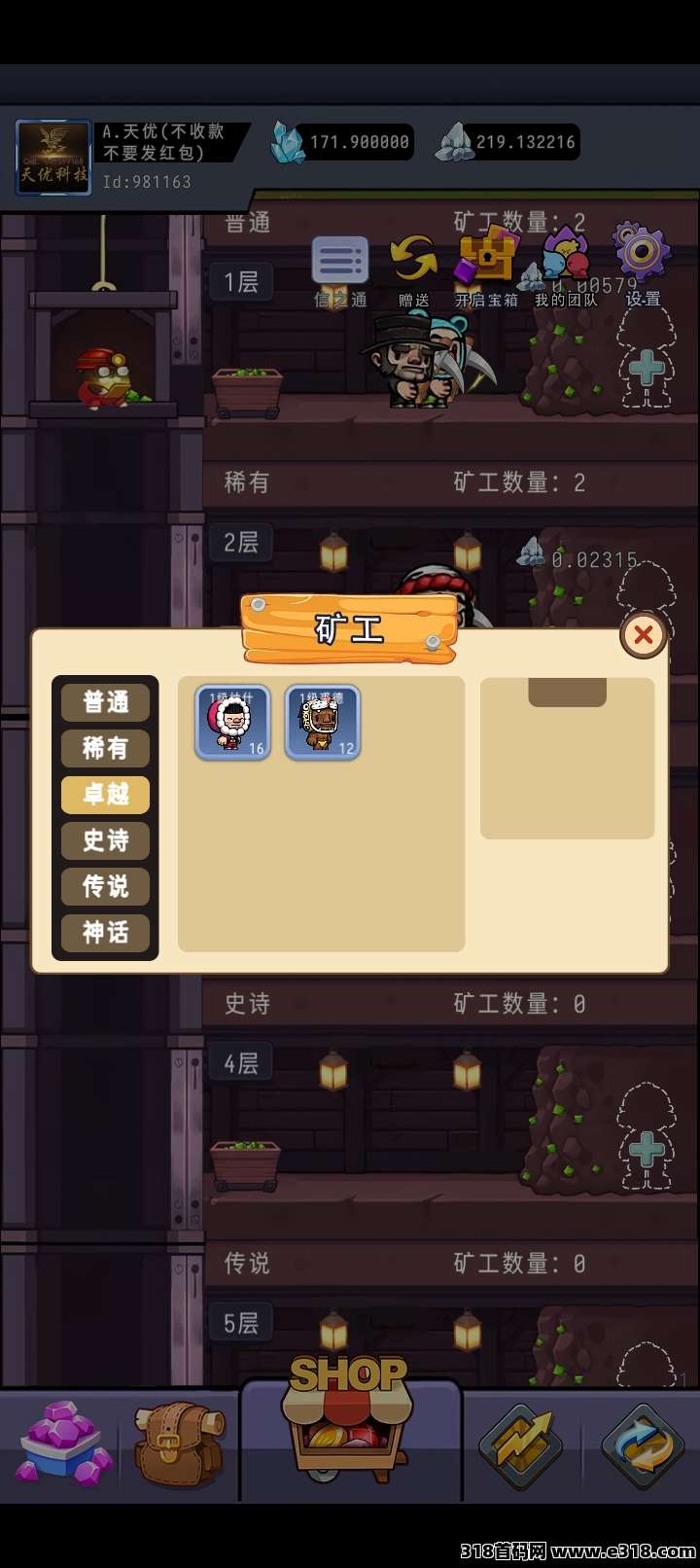Select the 卓越 miner category
The image size is (700, 1568).
[105, 795]
